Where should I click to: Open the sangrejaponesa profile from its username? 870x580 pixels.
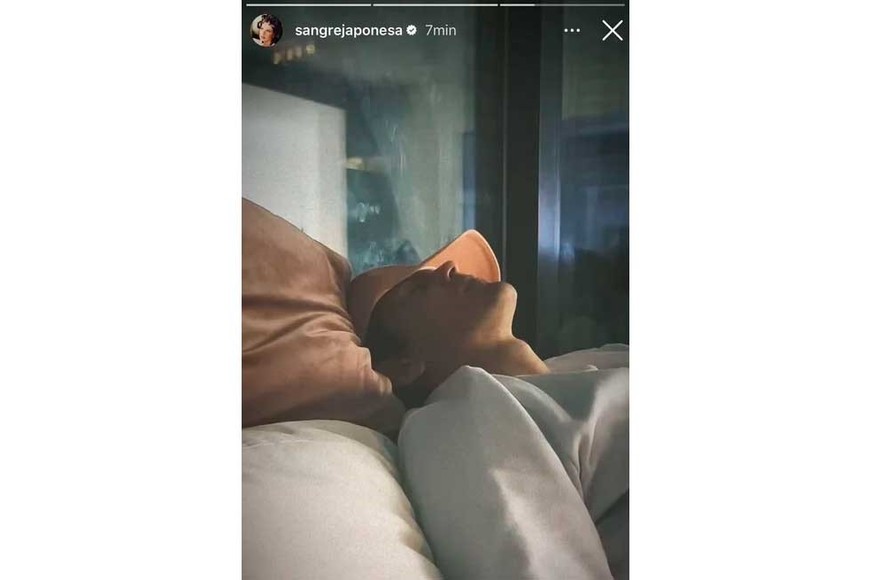348,30
